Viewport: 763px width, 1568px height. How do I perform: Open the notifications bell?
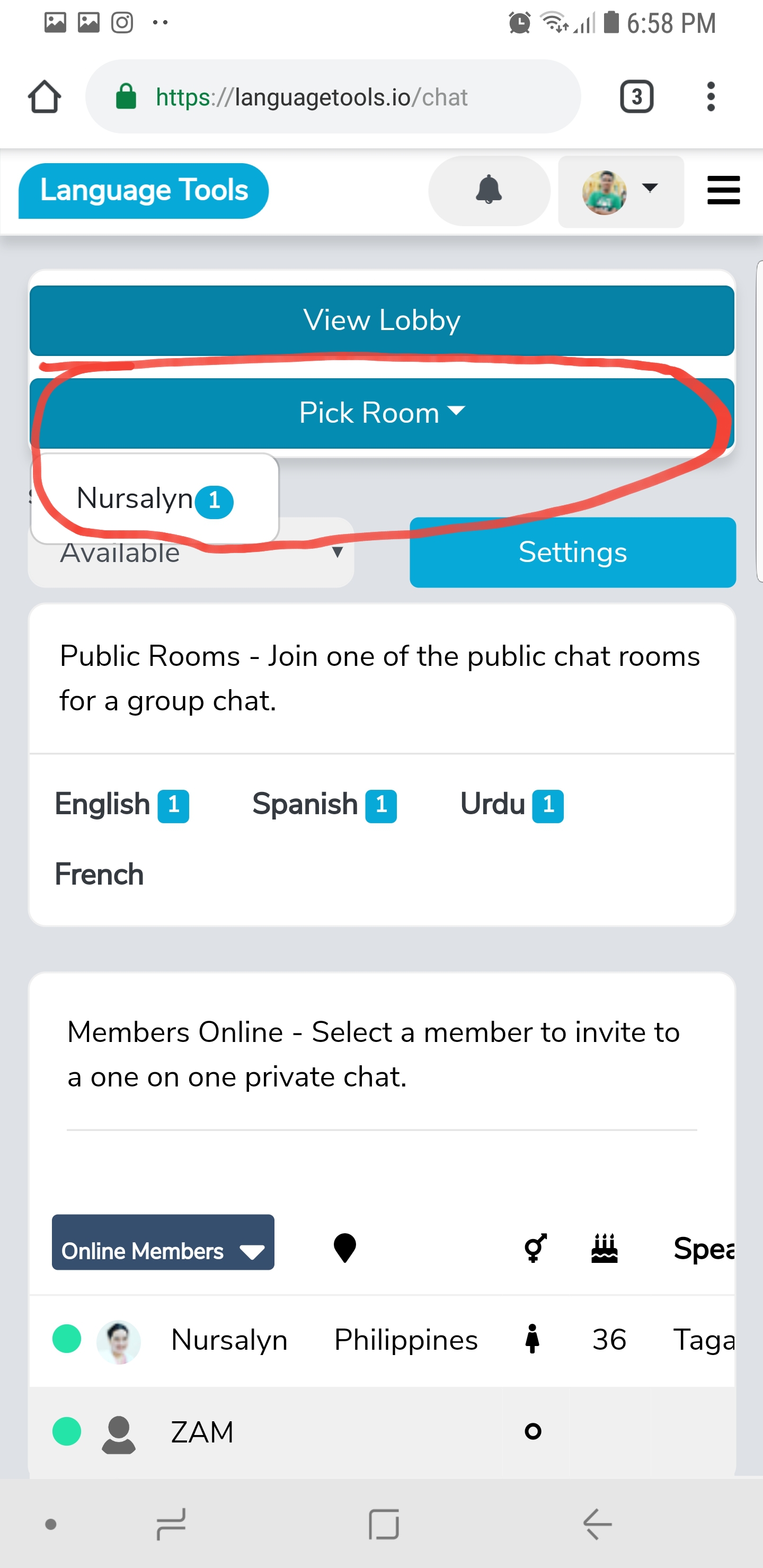click(489, 191)
